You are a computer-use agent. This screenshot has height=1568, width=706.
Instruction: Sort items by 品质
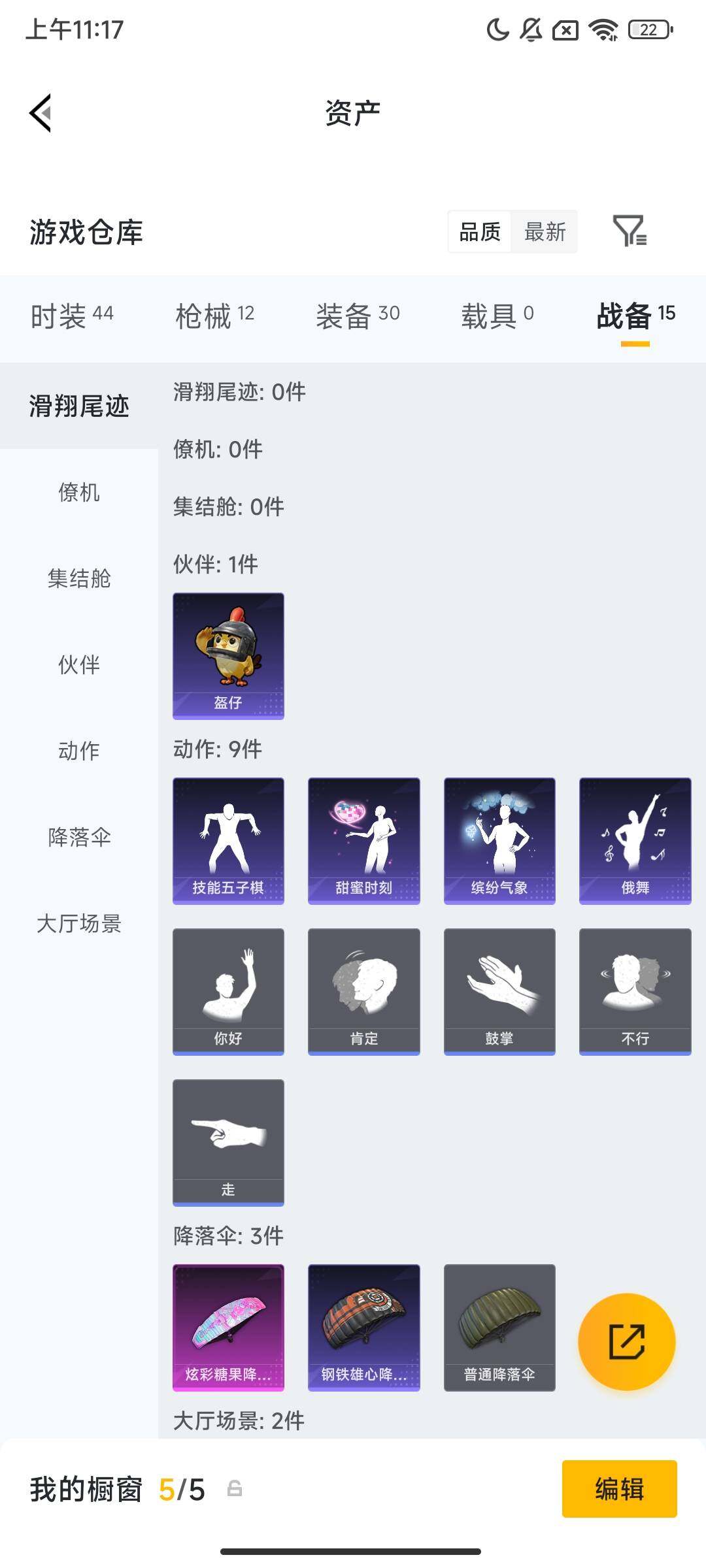click(479, 231)
